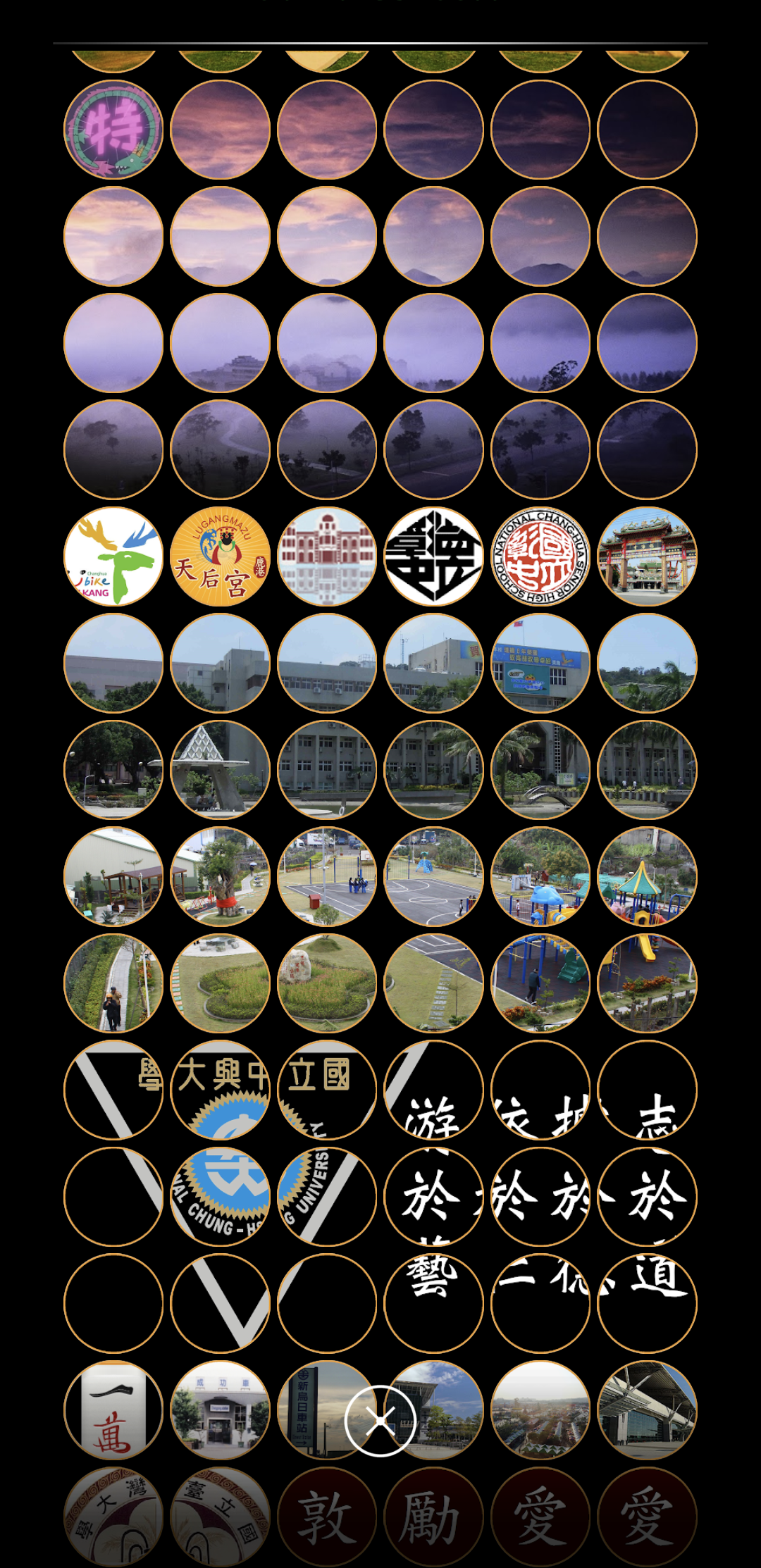Tap the 游 calligraphy badge
Viewport: 761px width, 1568px height.
click(433, 1090)
